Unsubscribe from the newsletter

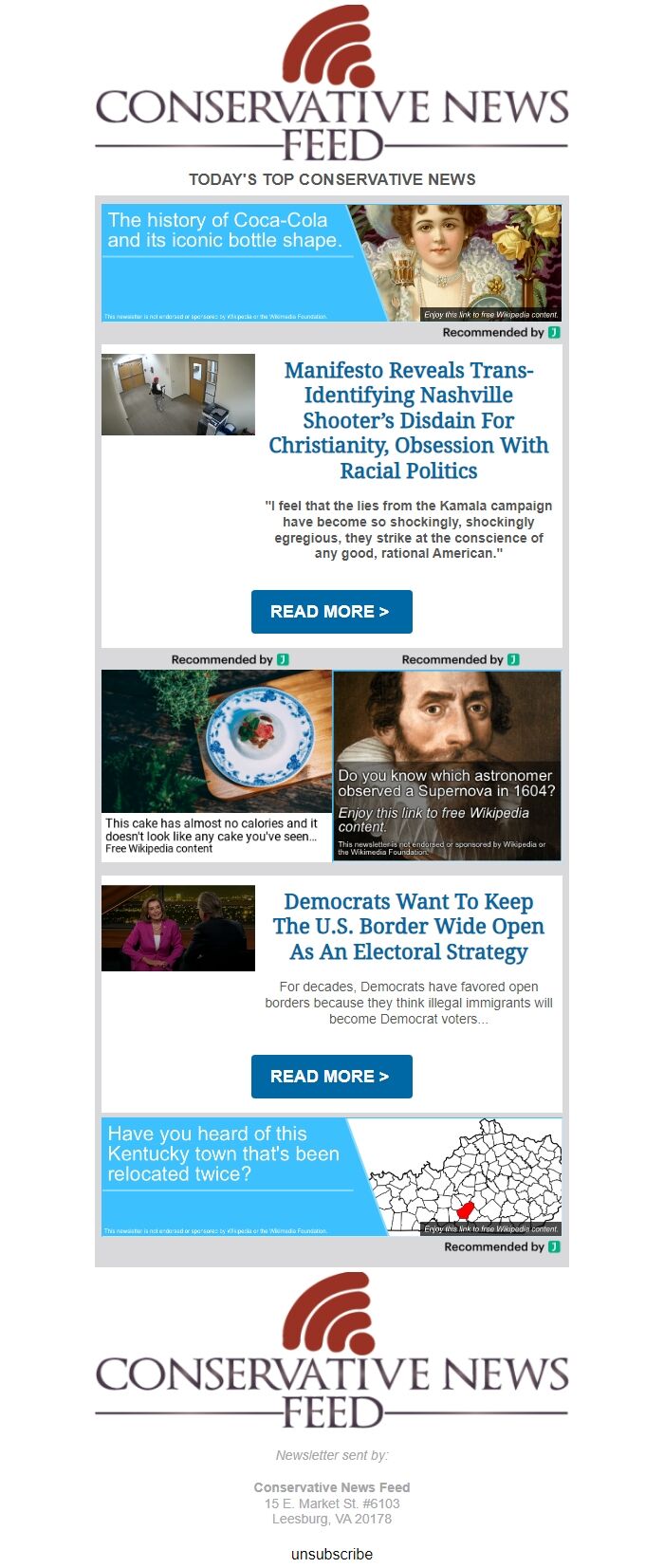331,1554
